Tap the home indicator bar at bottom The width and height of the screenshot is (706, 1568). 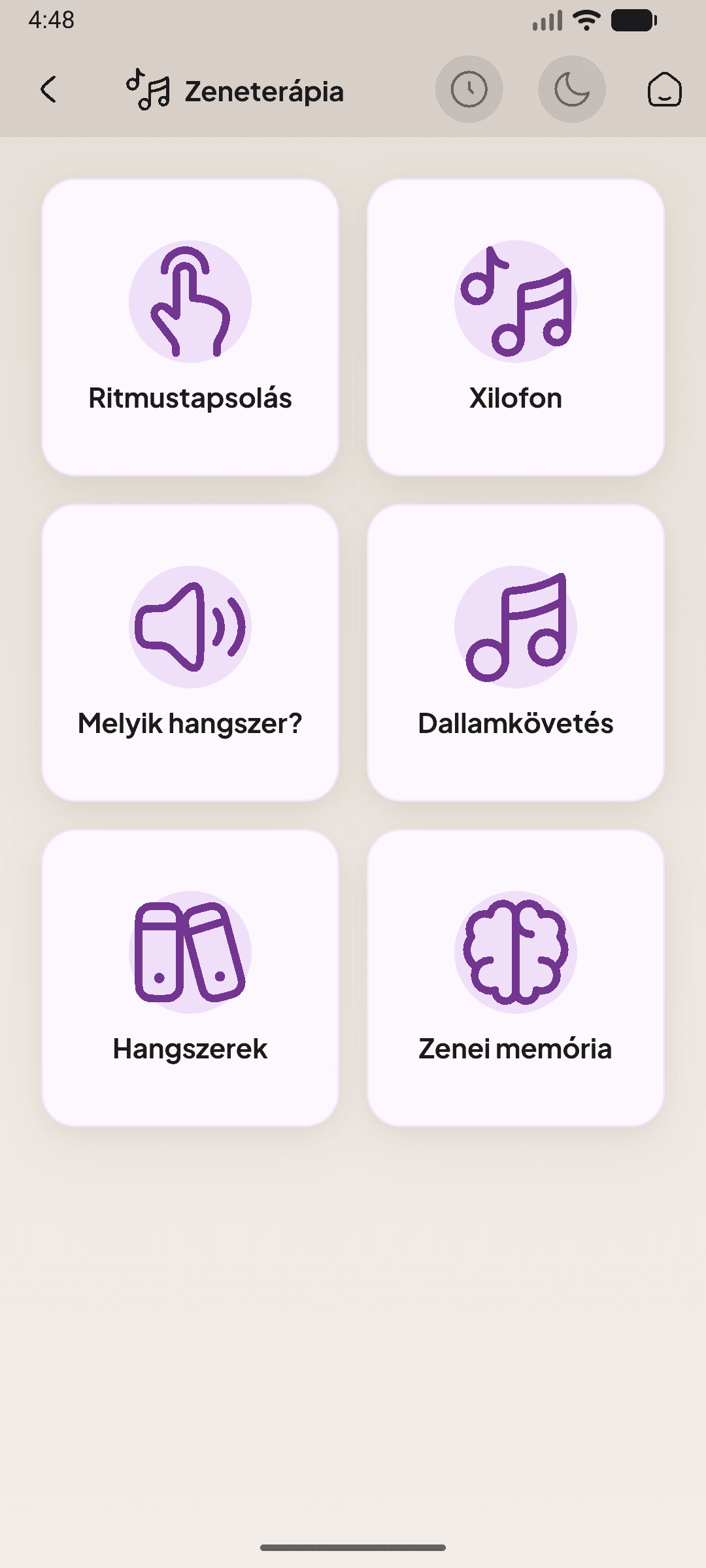(x=353, y=1548)
